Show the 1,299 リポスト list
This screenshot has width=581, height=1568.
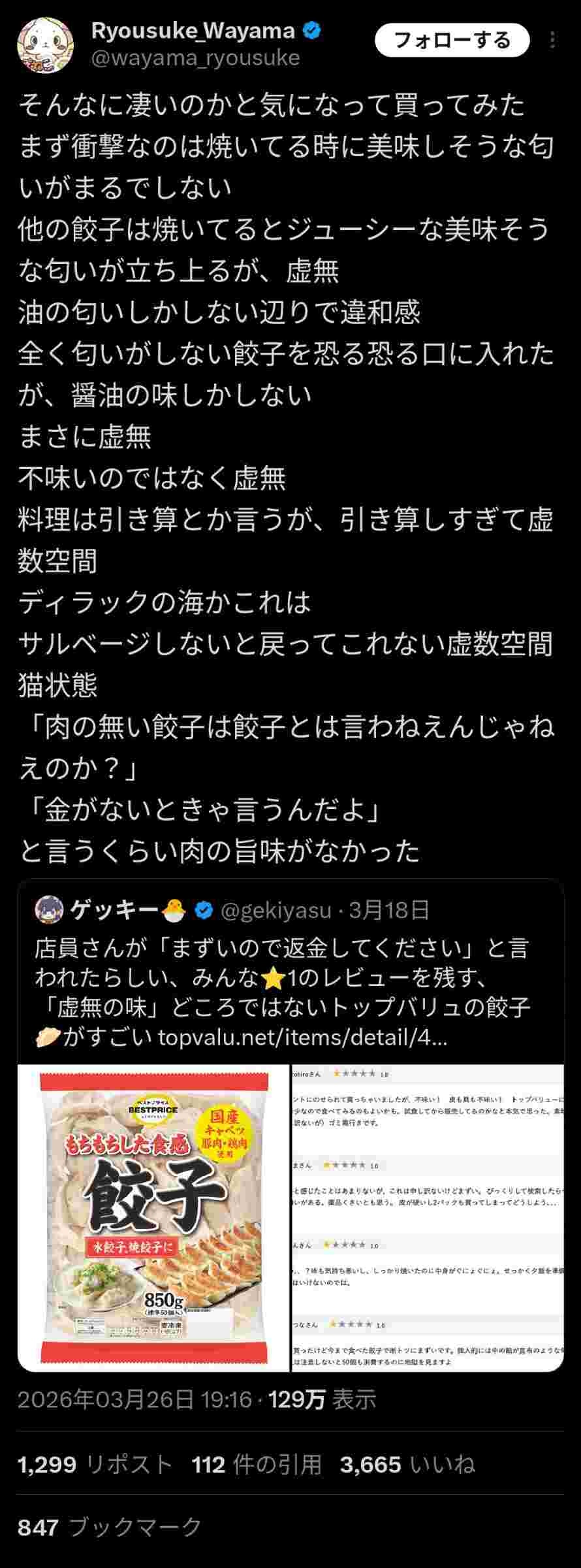[x=95, y=1465]
